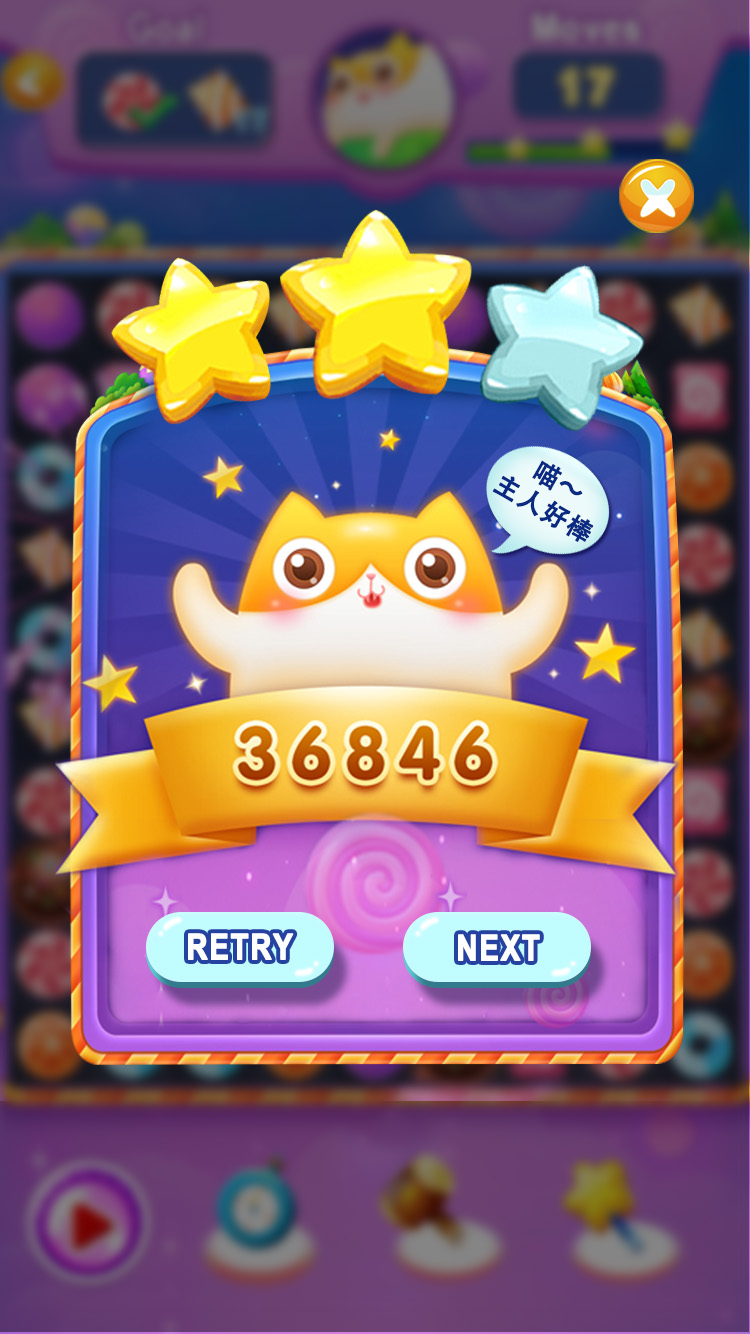Tap the RETRY button
The height and width of the screenshot is (1334, 750).
[240, 947]
